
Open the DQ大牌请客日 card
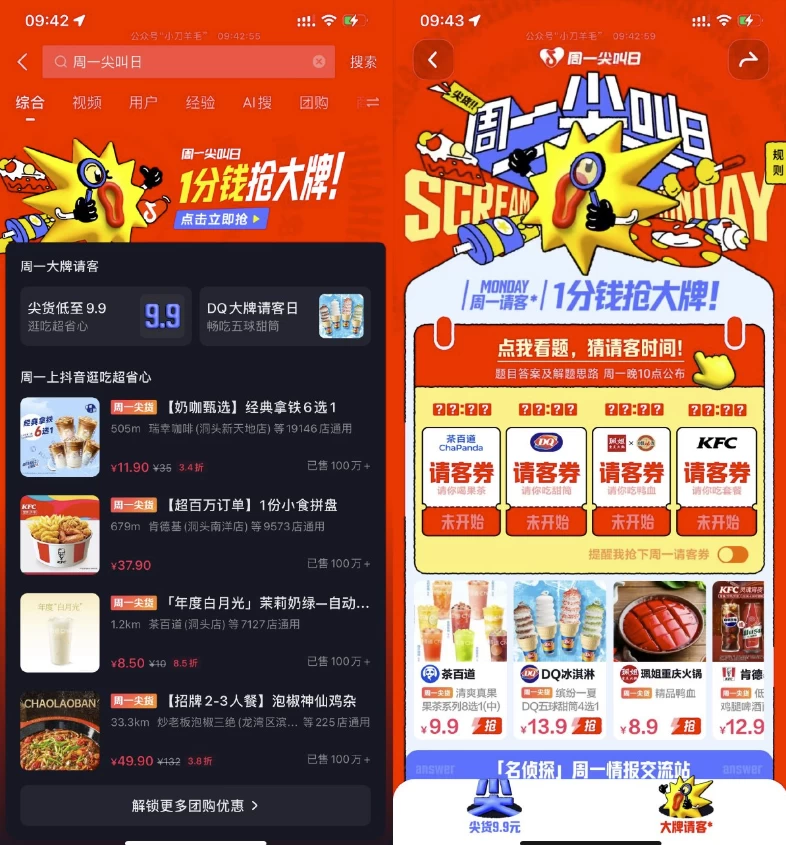pos(285,316)
